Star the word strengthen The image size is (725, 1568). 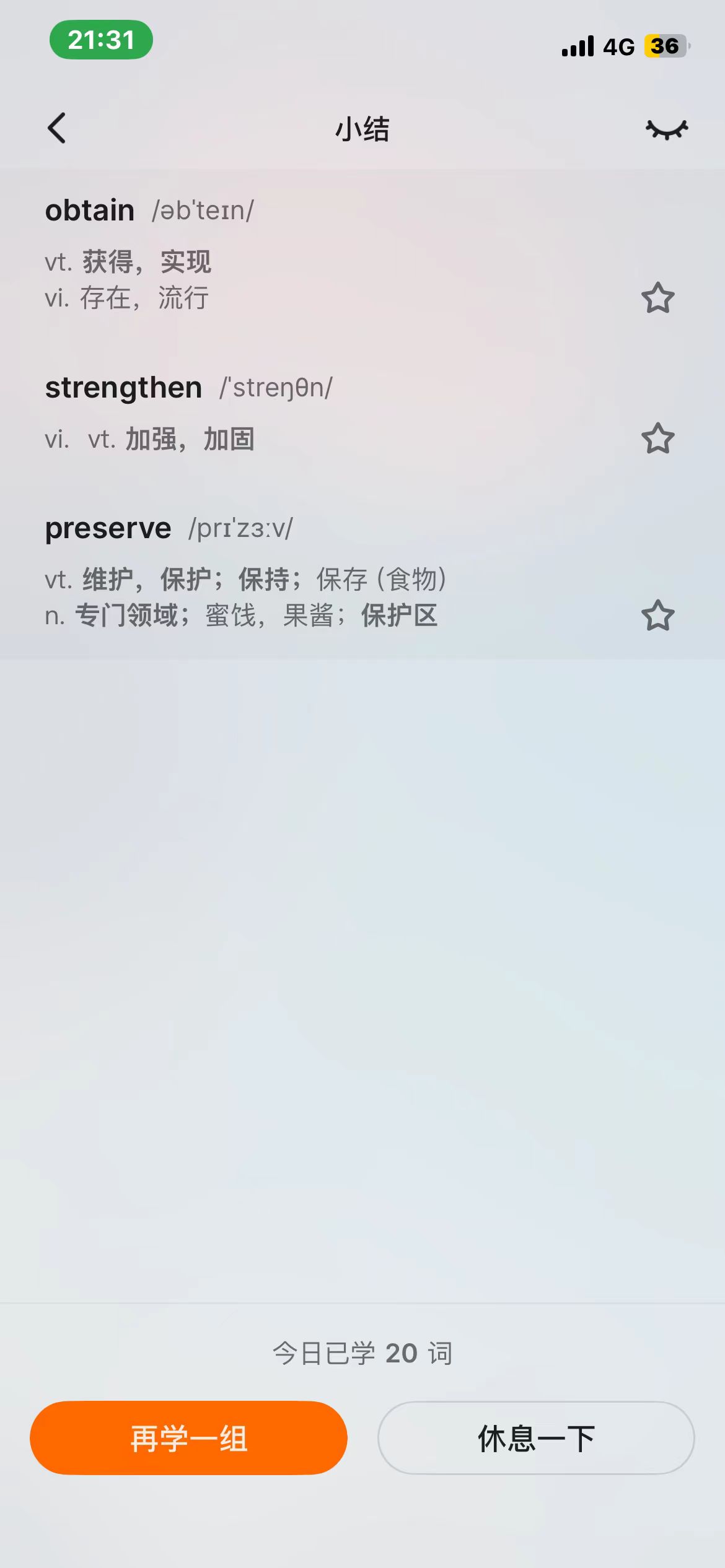pos(657,438)
